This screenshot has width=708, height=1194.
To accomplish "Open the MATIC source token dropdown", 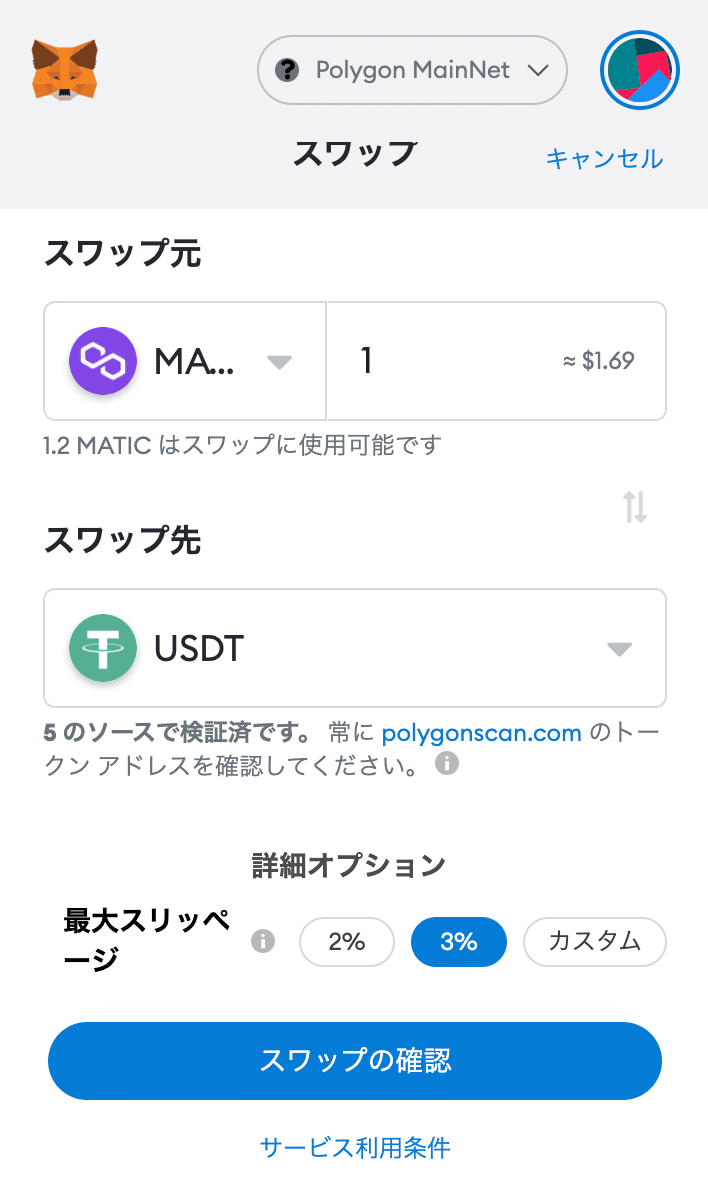I will 185,361.
